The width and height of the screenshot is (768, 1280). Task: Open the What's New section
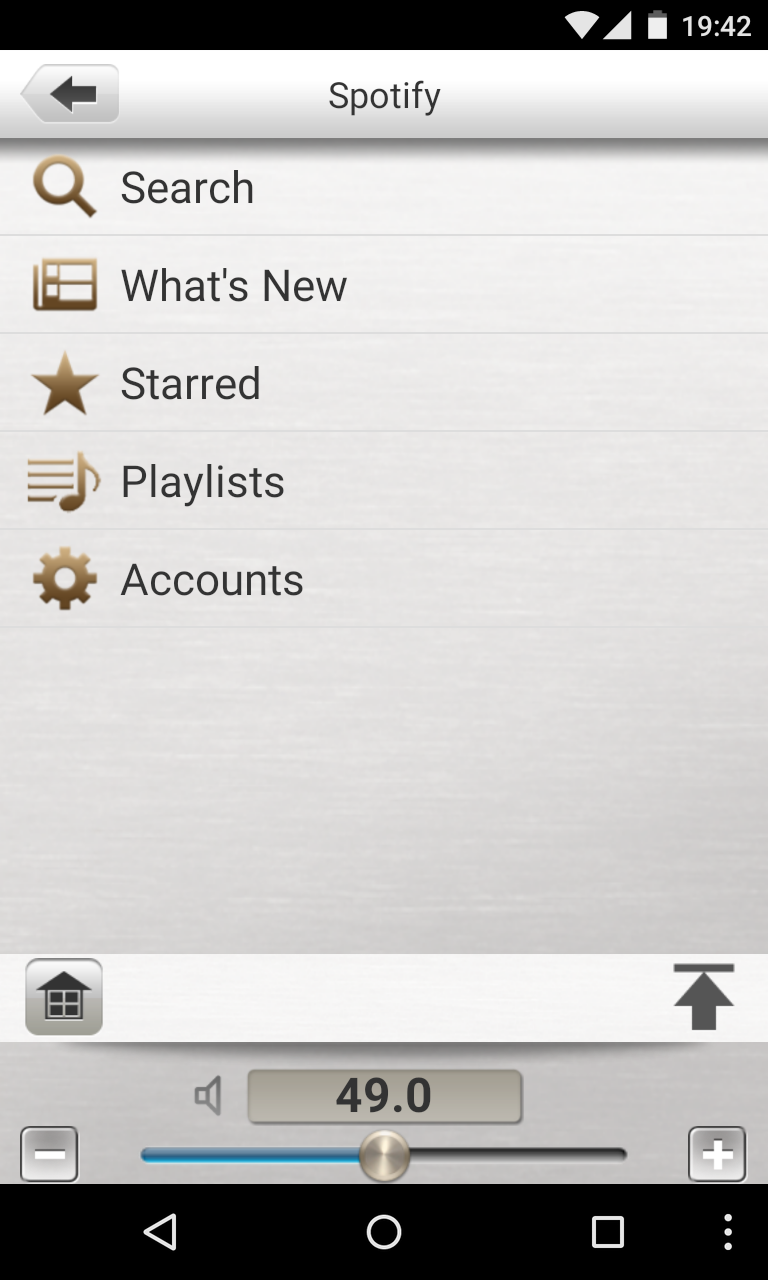pos(384,285)
